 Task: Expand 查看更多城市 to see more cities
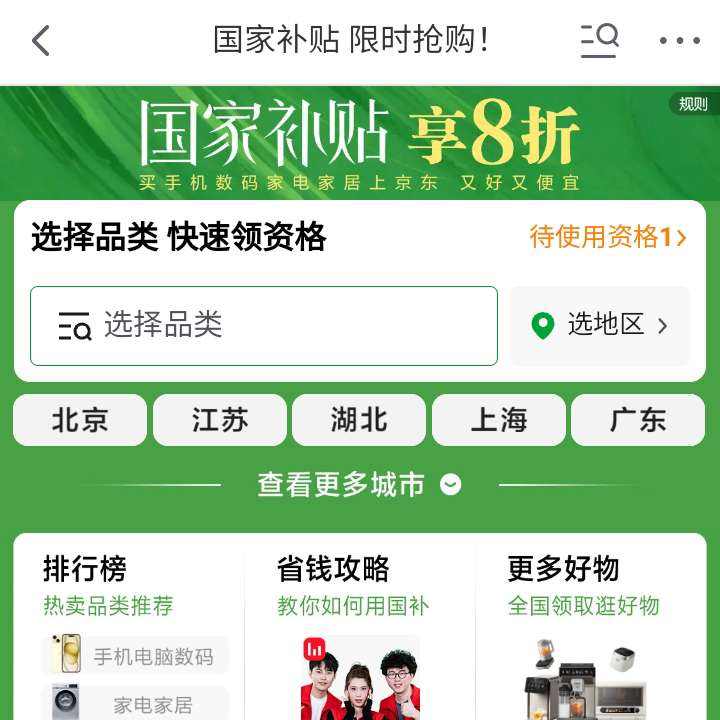click(x=359, y=485)
